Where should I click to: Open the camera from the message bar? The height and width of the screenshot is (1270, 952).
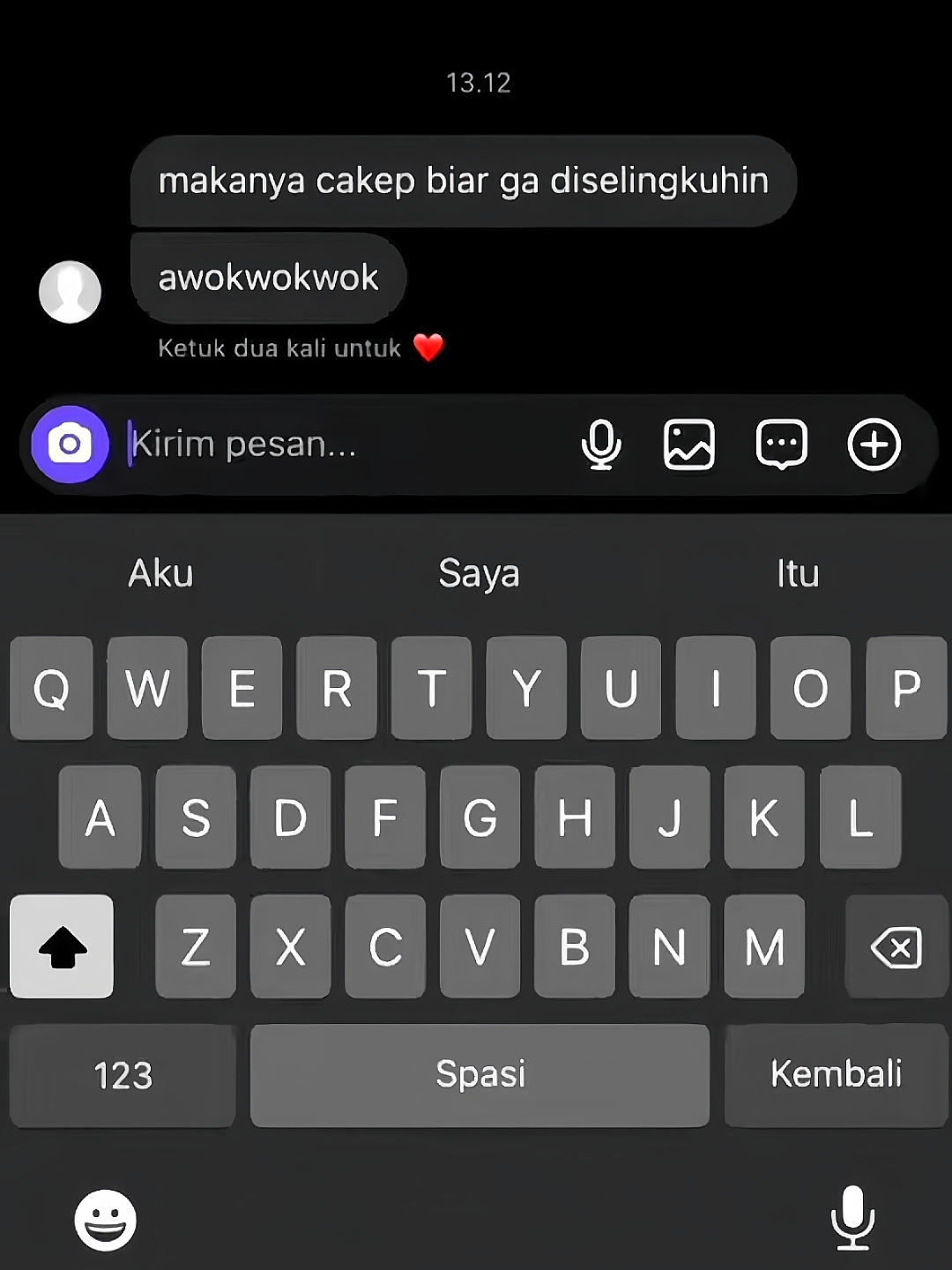coord(70,444)
